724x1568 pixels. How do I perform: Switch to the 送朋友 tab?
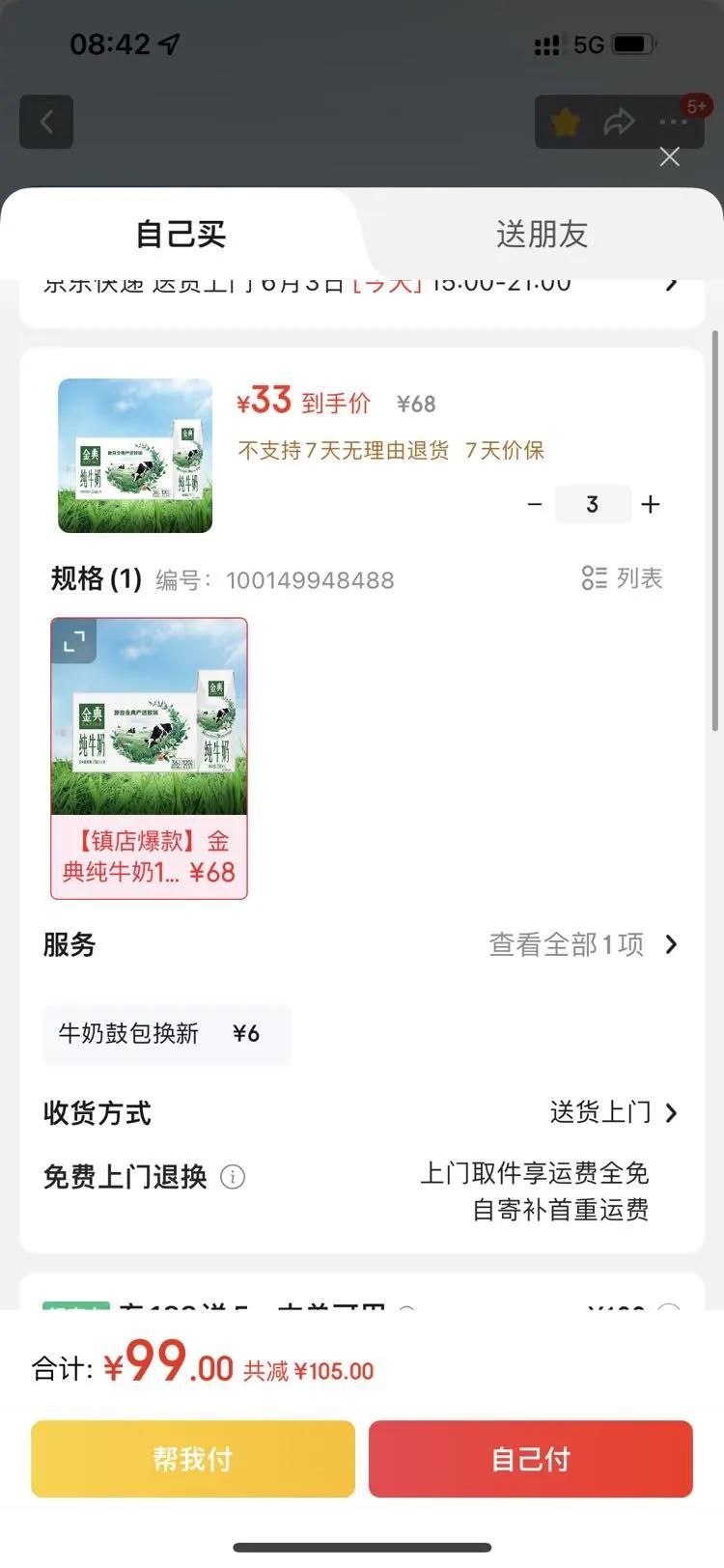(x=542, y=234)
